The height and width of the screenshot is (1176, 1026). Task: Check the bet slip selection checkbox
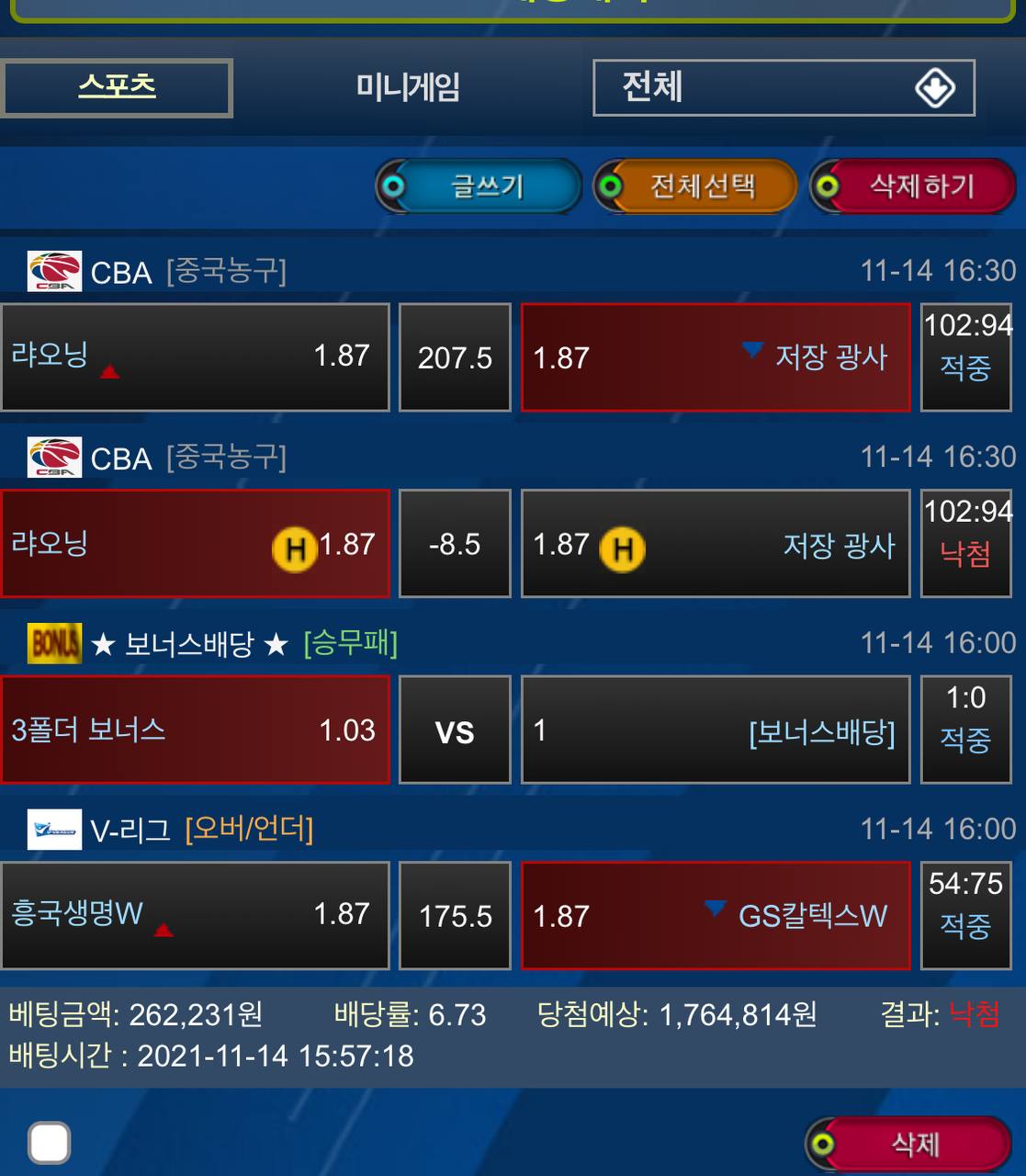pos(50,1142)
